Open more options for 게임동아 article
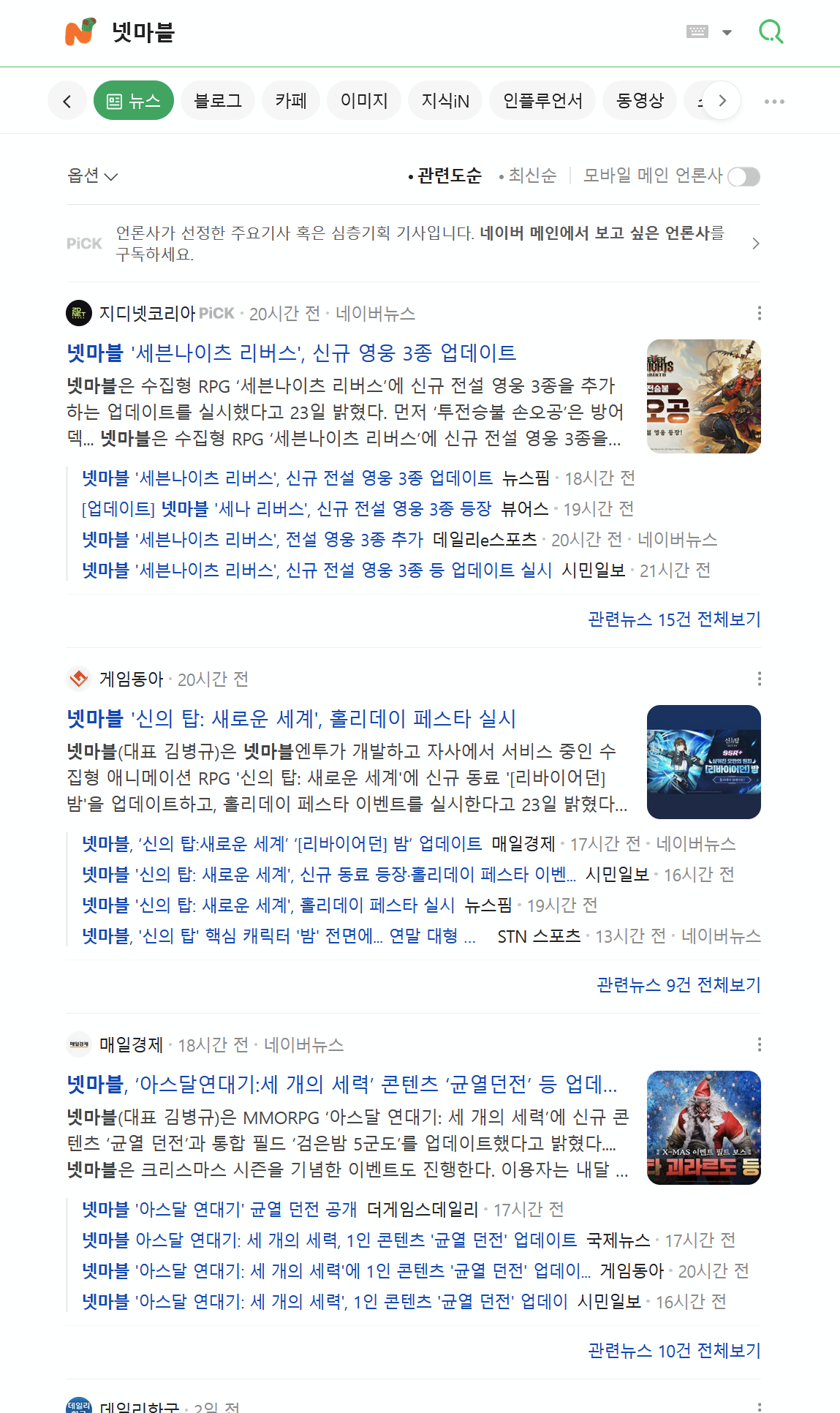840x1413 pixels. pyautogui.click(x=760, y=679)
